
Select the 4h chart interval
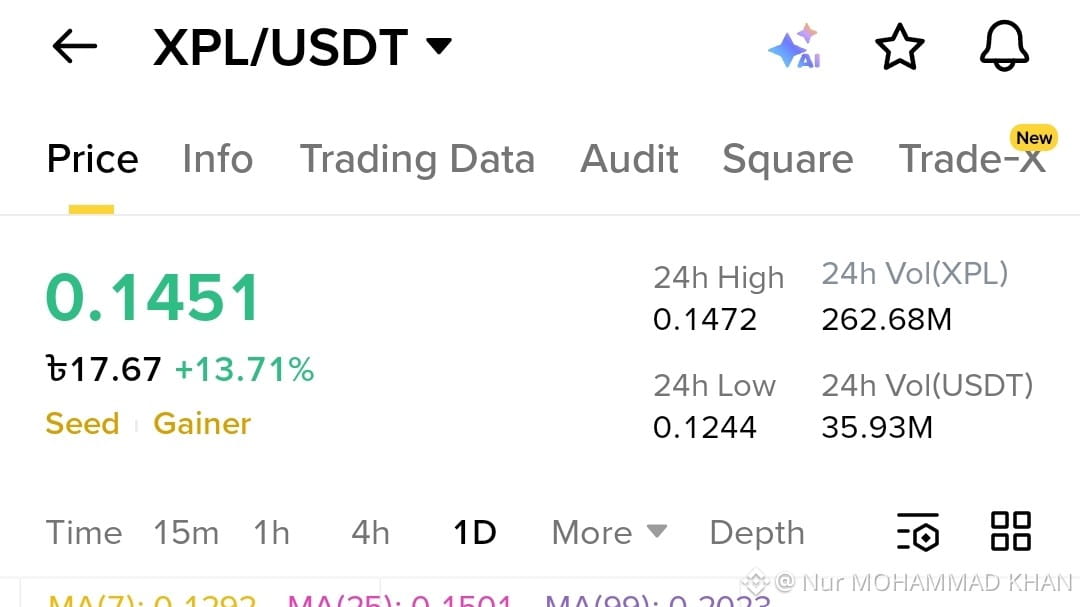click(371, 533)
